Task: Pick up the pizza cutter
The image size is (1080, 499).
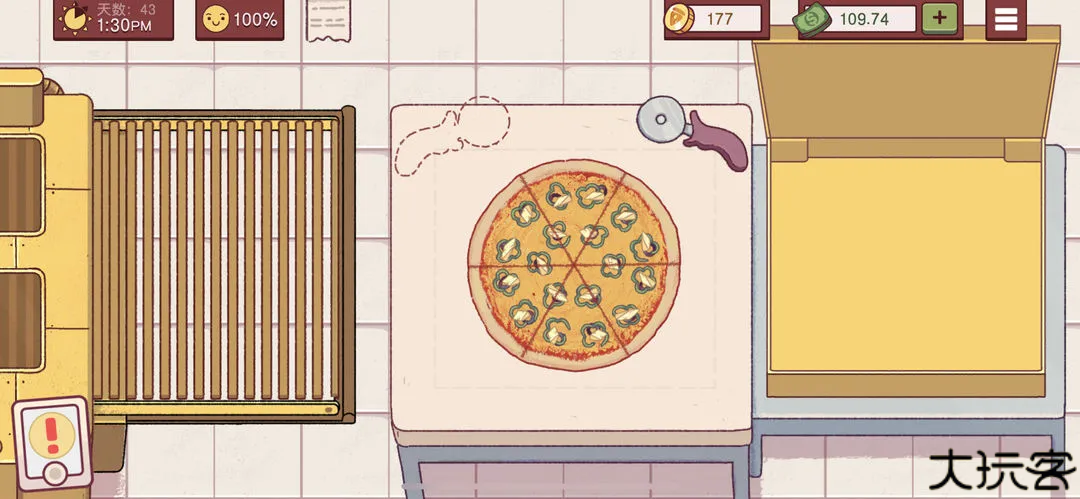Action: pyautogui.click(x=688, y=129)
